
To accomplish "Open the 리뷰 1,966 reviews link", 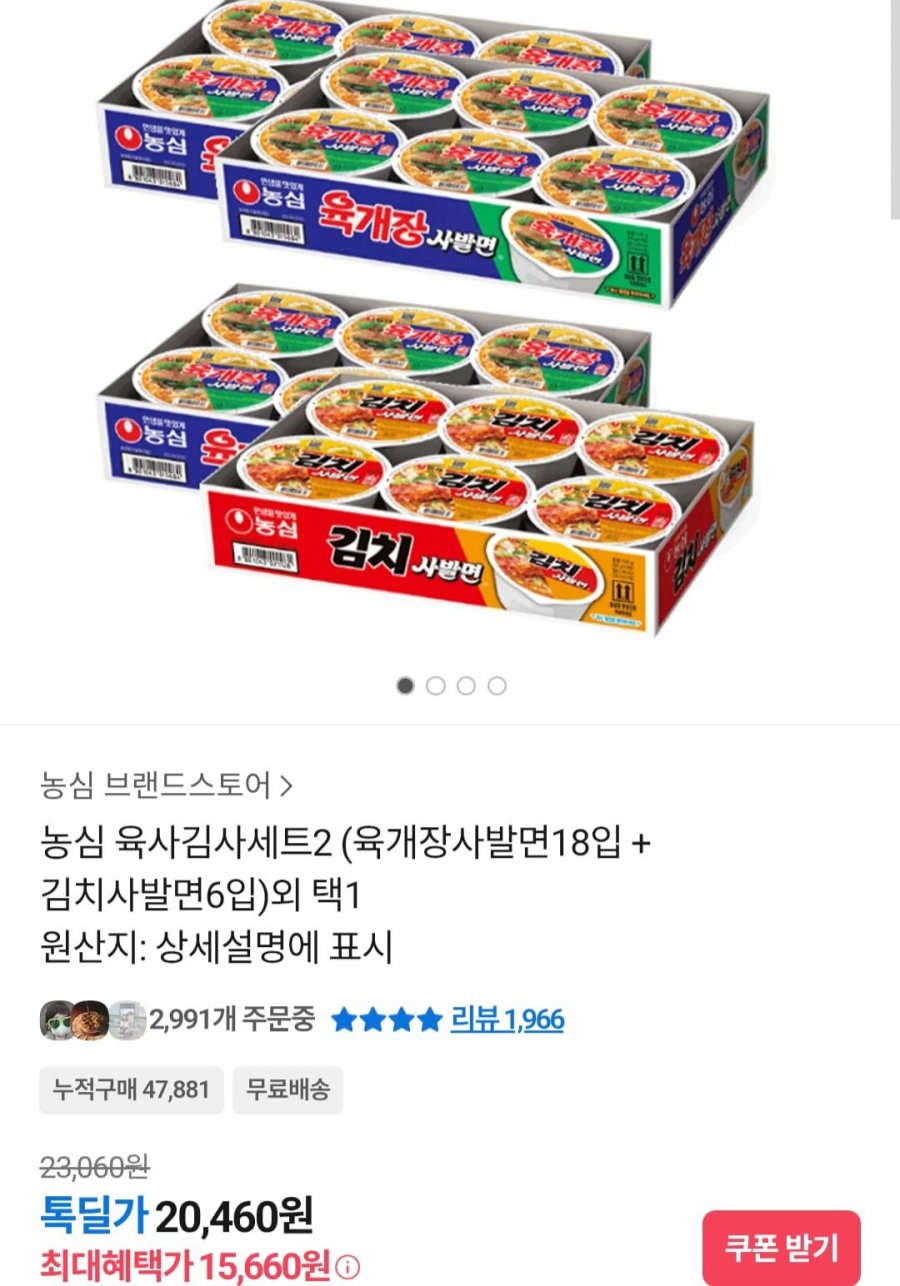I will click(507, 1020).
